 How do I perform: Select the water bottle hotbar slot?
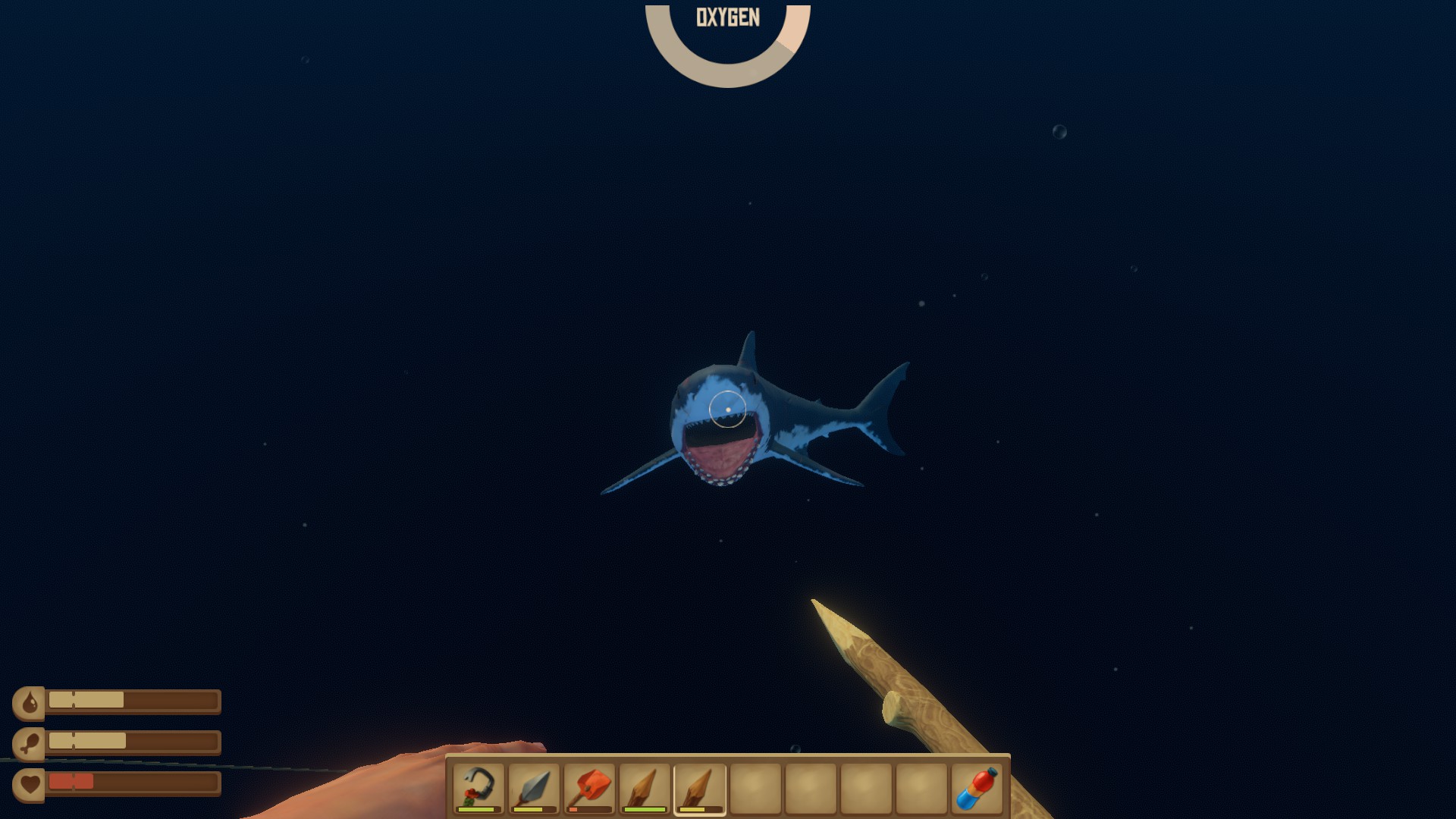click(977, 788)
